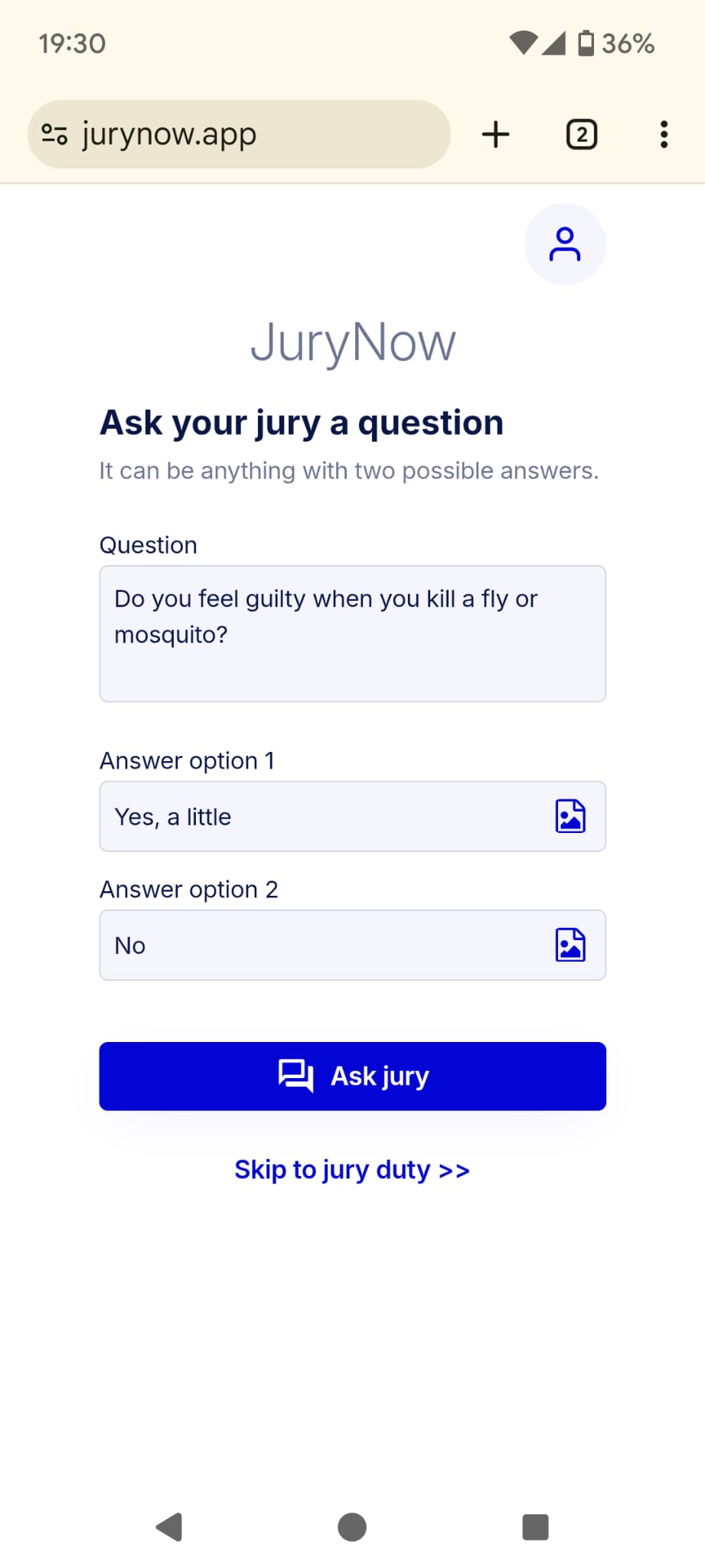The image size is (705, 1568).
Task: Open the browser overflow menu
Action: pos(664,135)
